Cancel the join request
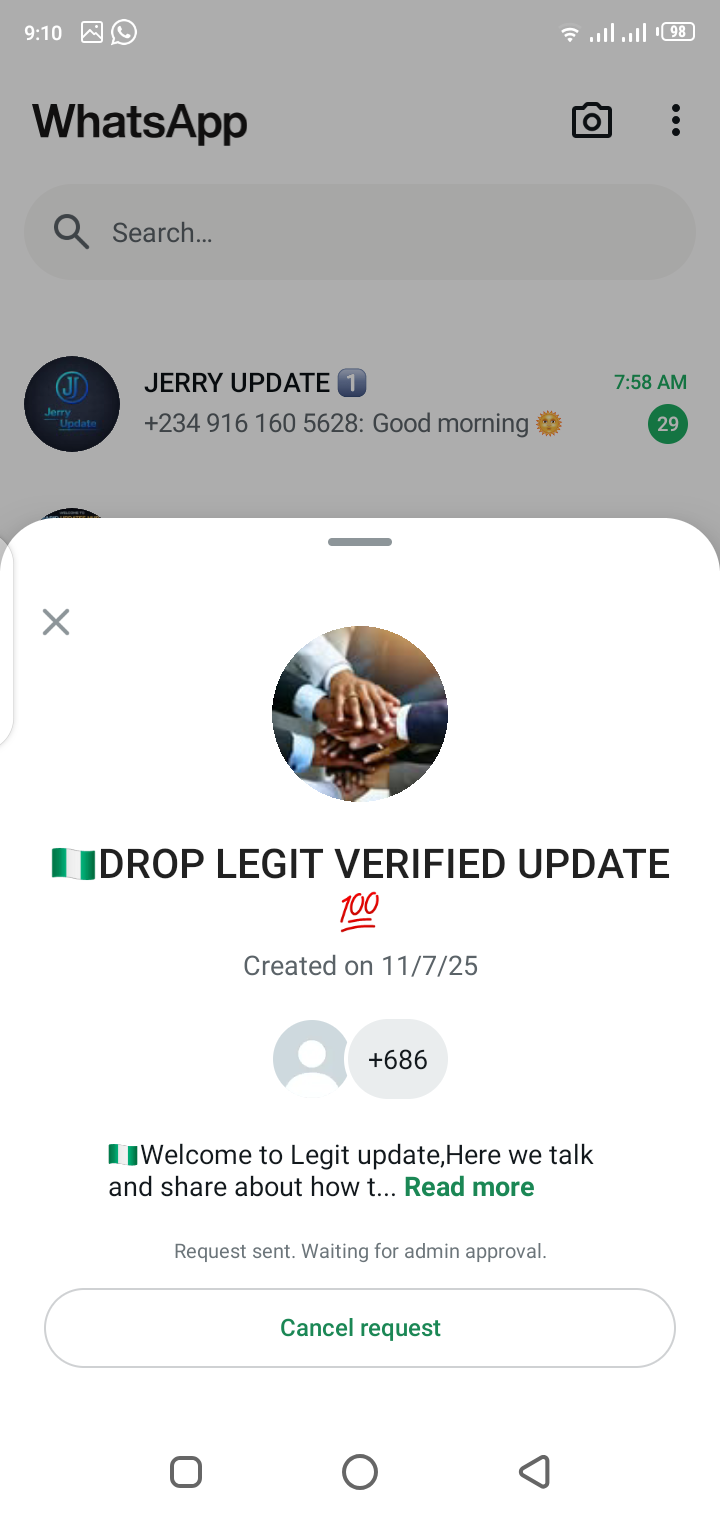The height and width of the screenshot is (1520, 720). coord(360,1327)
